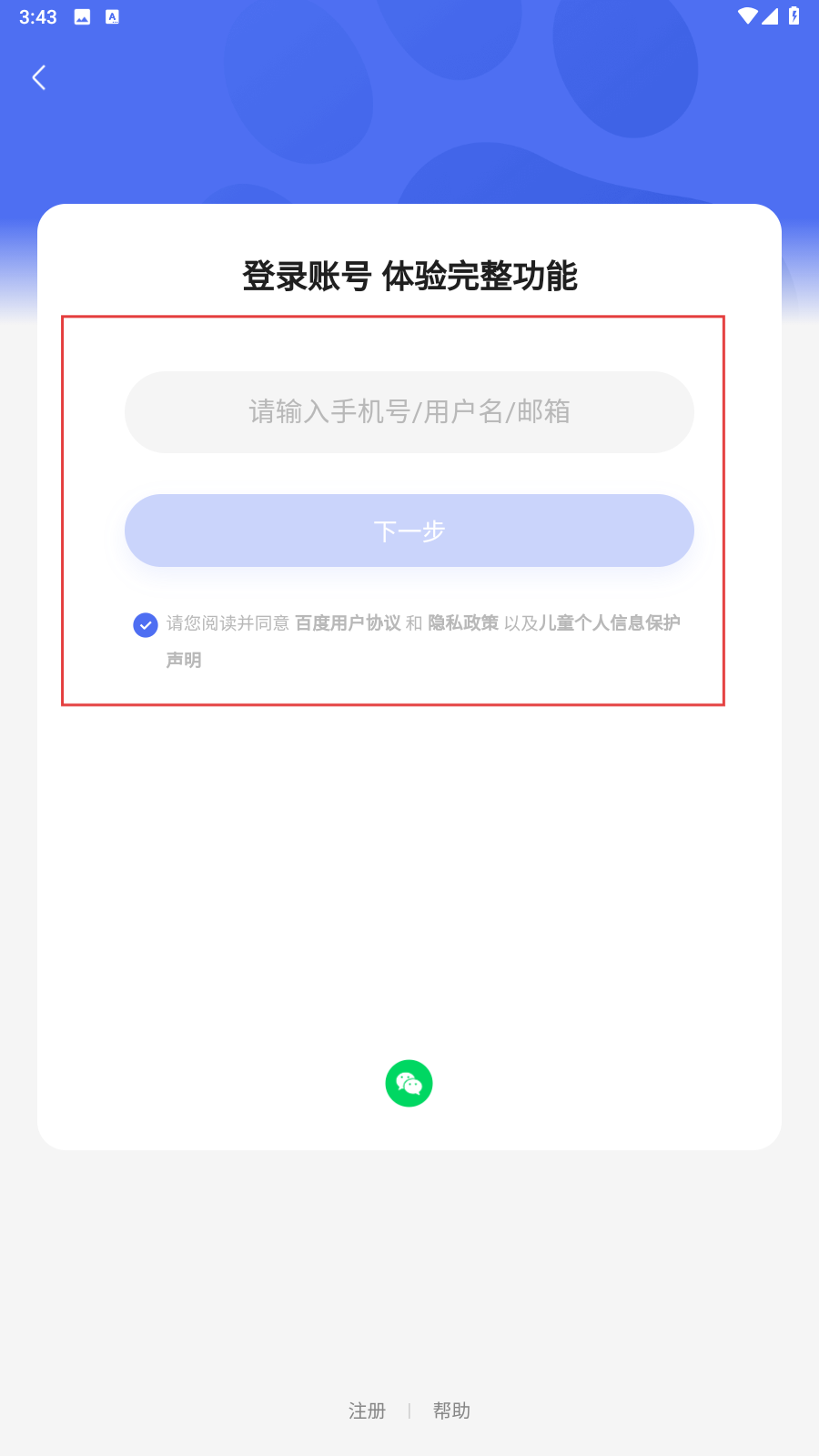This screenshot has height=1456, width=819.
Task: Open the 隐私政策 link
Action: tap(463, 623)
